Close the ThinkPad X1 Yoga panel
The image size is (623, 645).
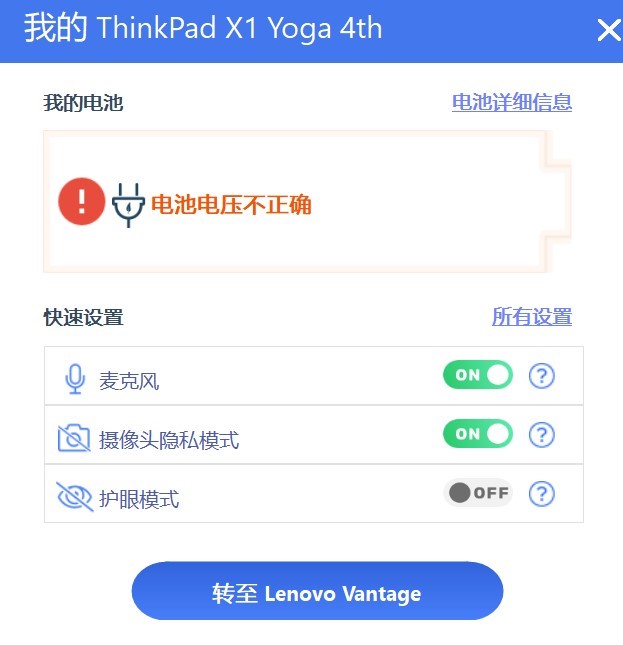(608, 31)
